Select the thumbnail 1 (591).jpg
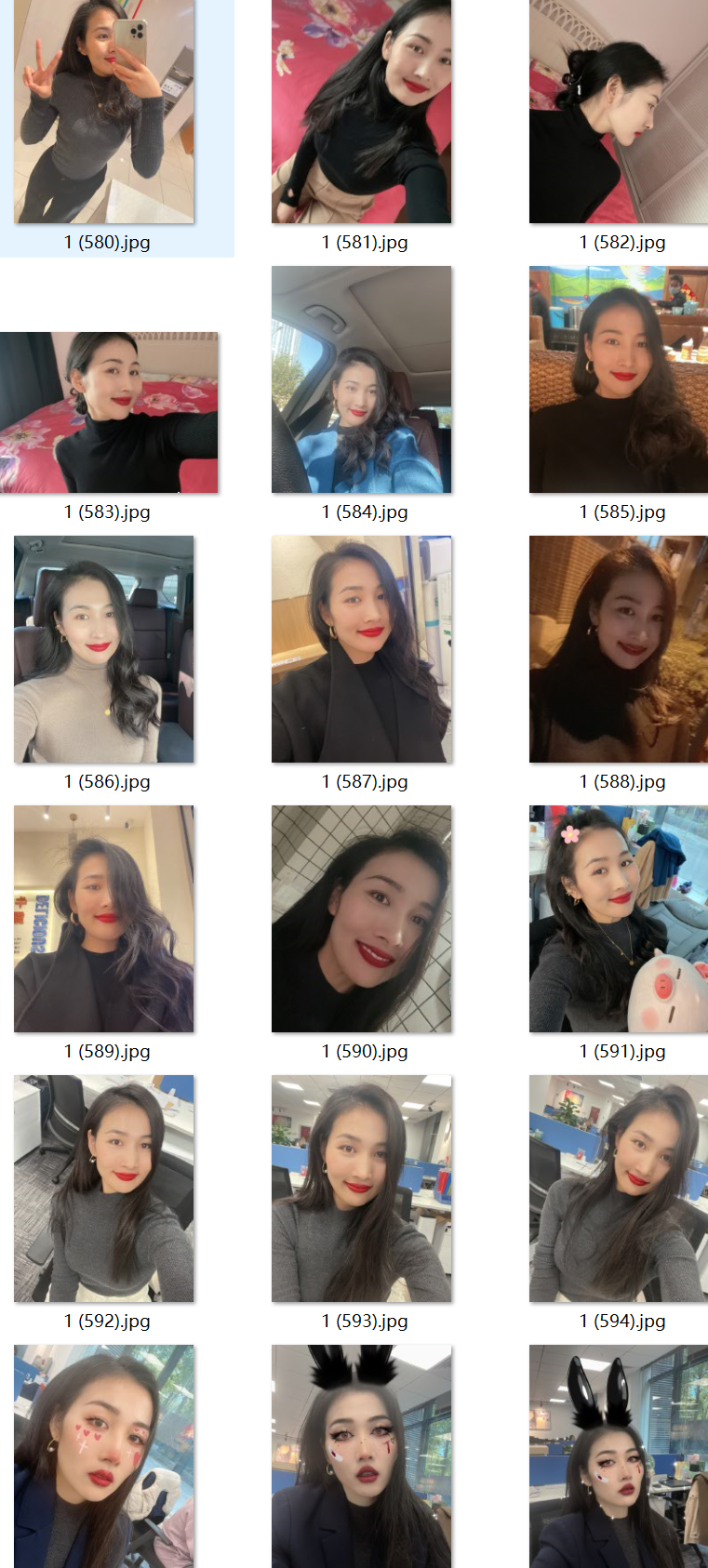This screenshot has height=1568, width=708. 619,919
